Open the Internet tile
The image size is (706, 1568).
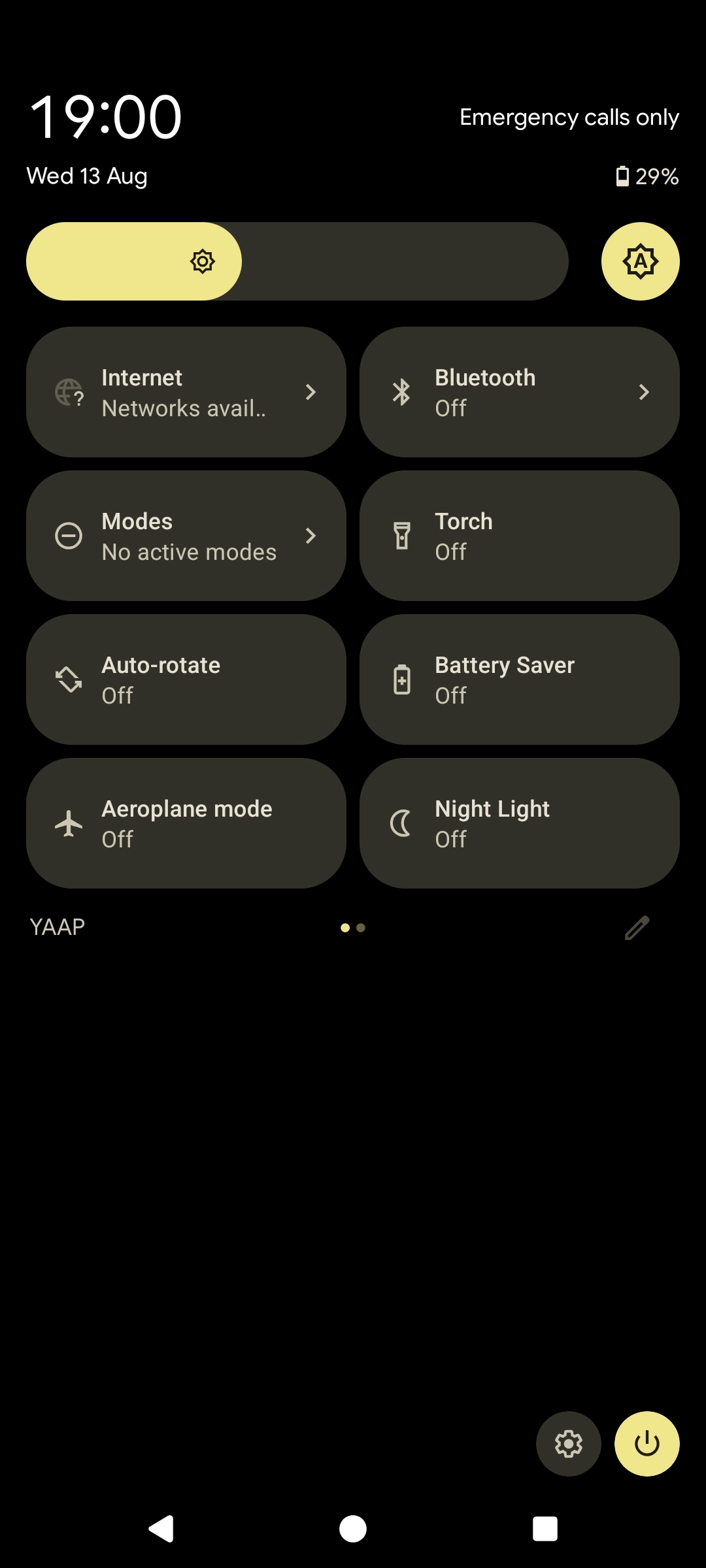click(186, 392)
